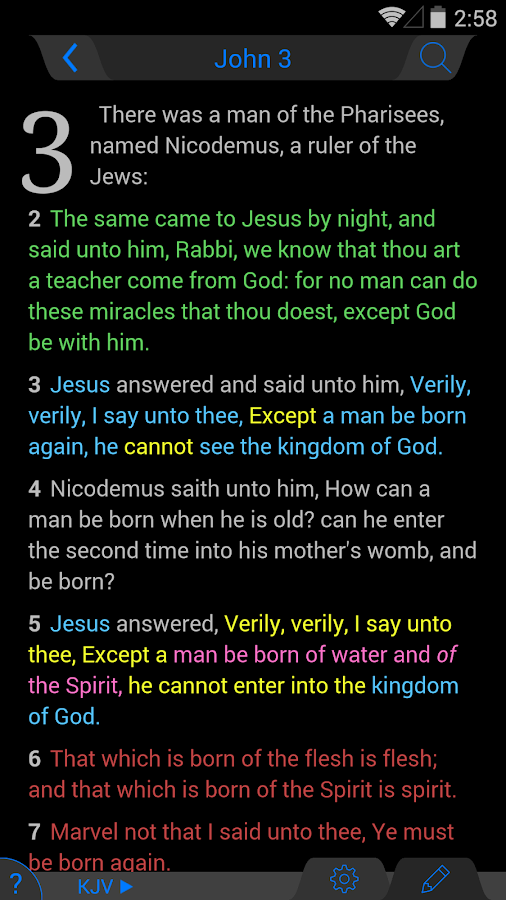
Task: Change the KJV translation selector
Action: pyautogui.click(x=105, y=887)
